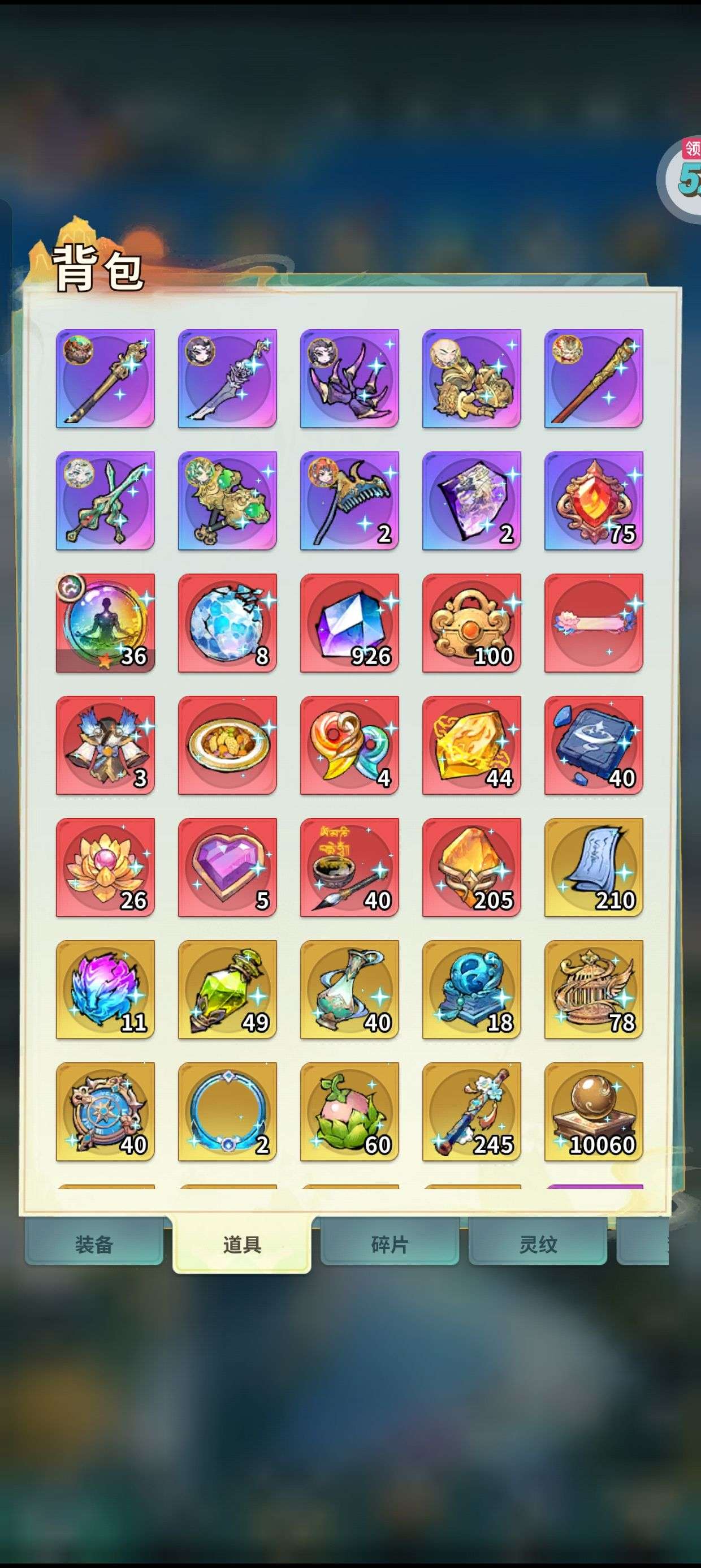The width and height of the screenshot is (701, 1568).
Task: Open the reward bubble at screen edge
Action: [682, 179]
